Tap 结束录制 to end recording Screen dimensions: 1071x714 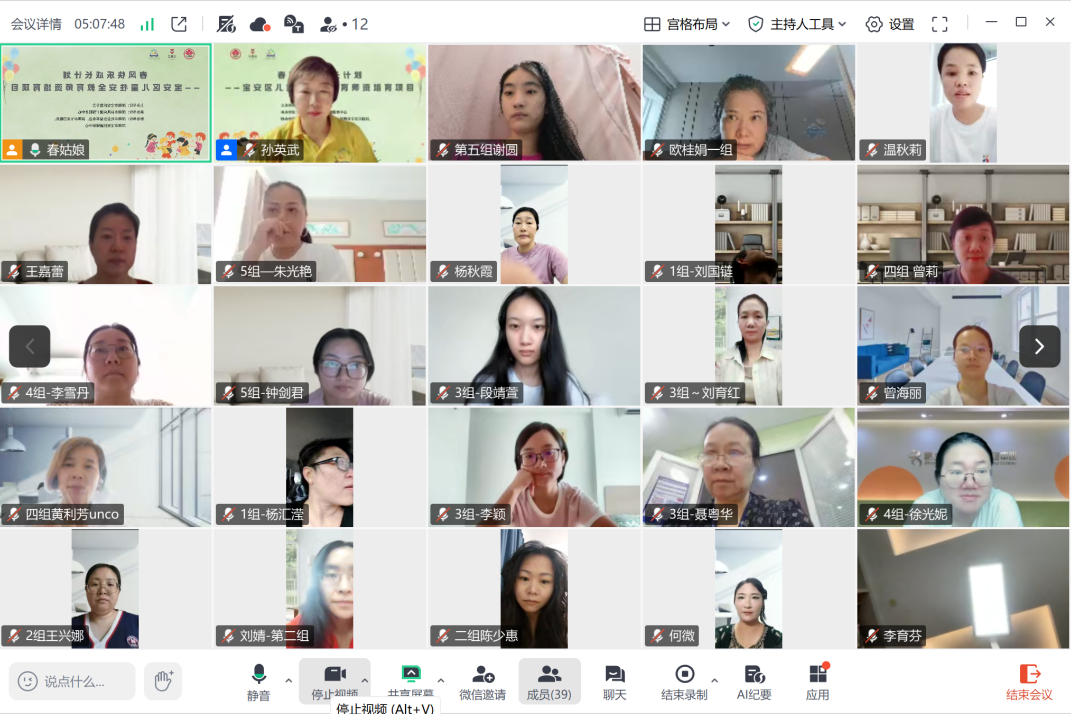point(684,682)
